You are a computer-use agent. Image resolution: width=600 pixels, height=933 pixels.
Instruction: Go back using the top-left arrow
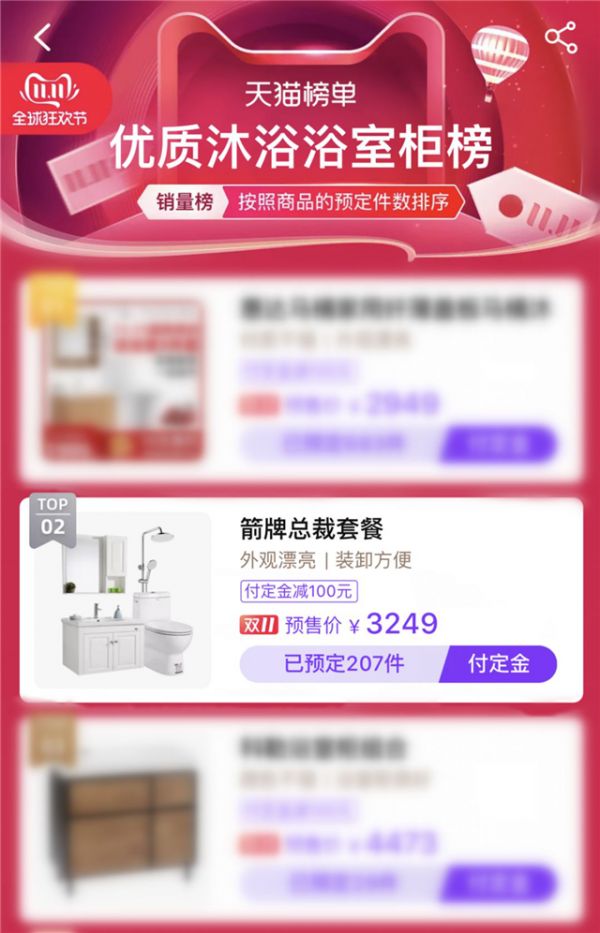[x=42, y=38]
